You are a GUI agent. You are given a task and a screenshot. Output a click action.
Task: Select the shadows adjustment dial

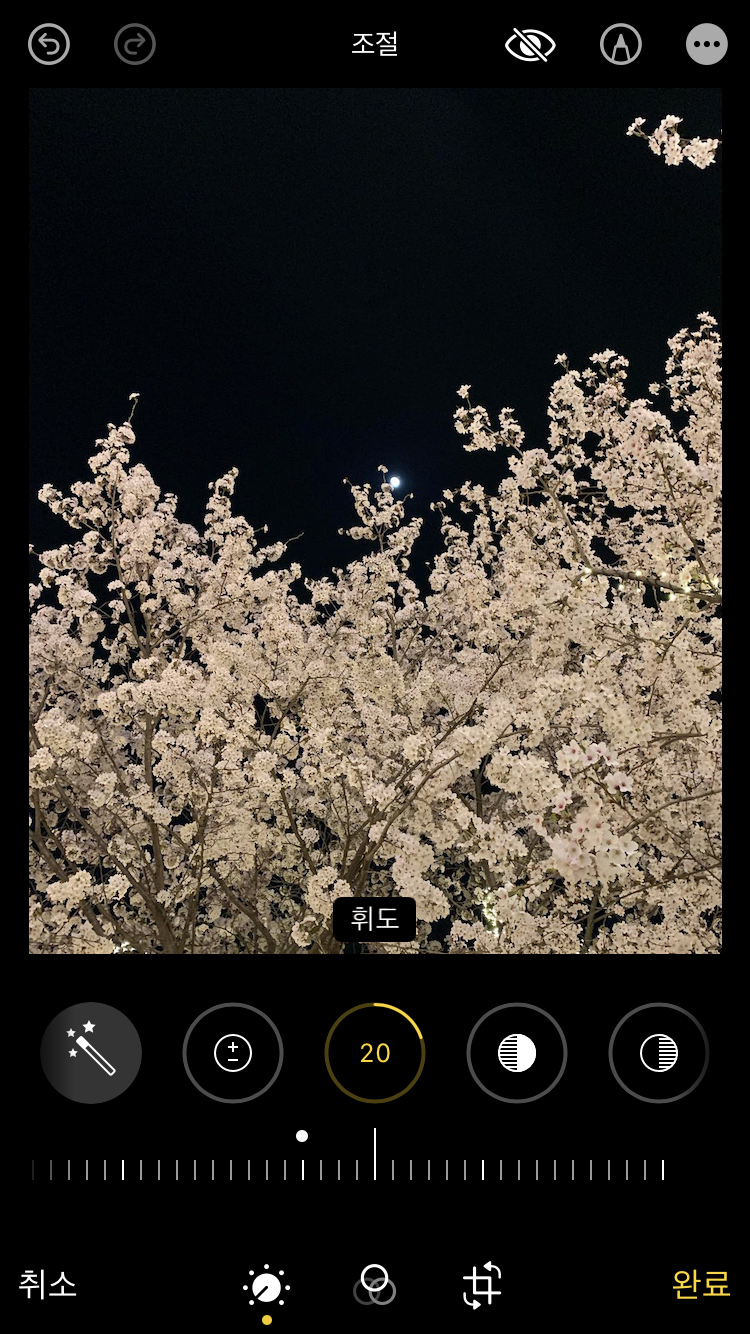tap(659, 1053)
